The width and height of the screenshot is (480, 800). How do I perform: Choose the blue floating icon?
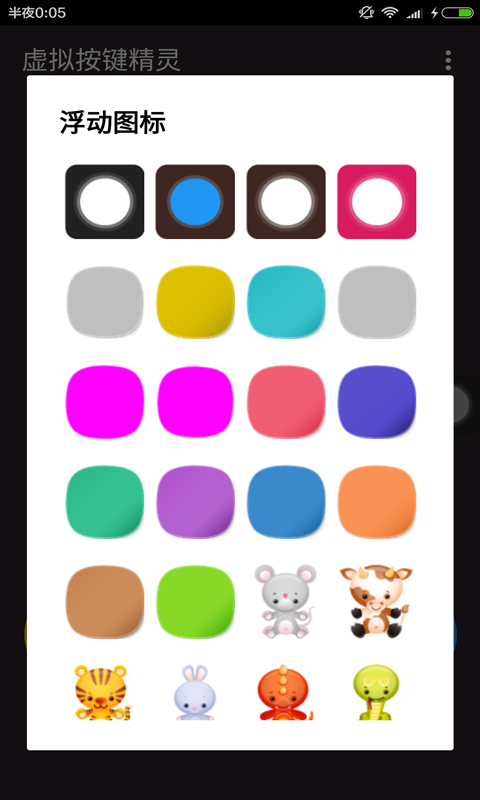(x=286, y=502)
